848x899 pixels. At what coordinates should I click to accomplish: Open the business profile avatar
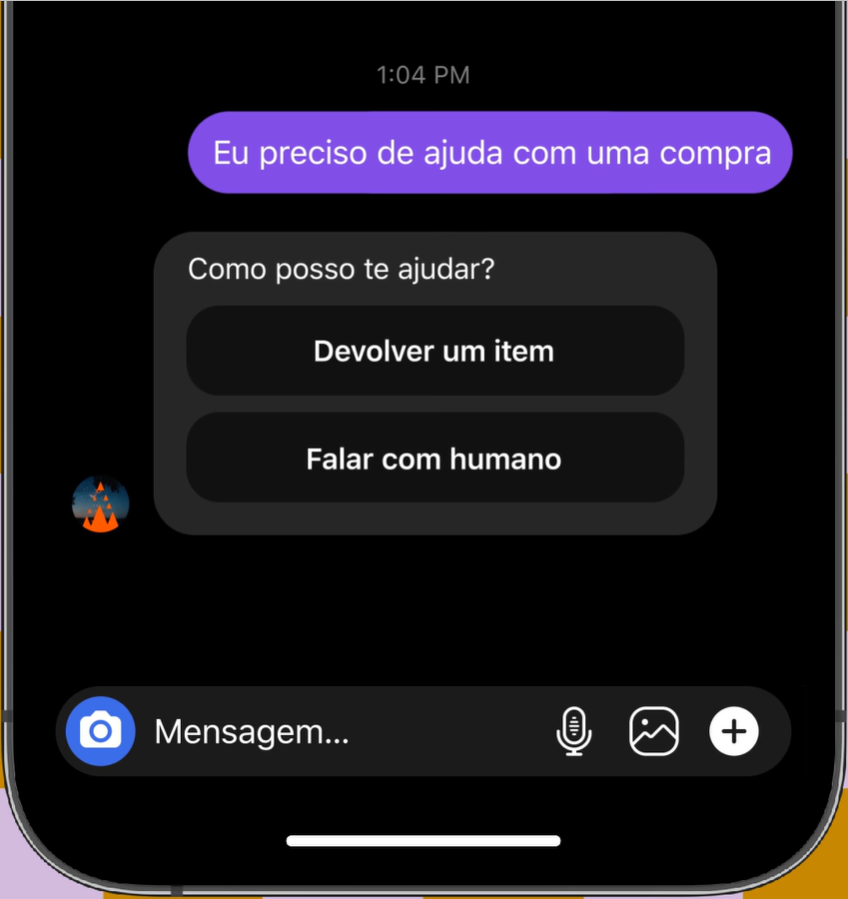coord(101,505)
